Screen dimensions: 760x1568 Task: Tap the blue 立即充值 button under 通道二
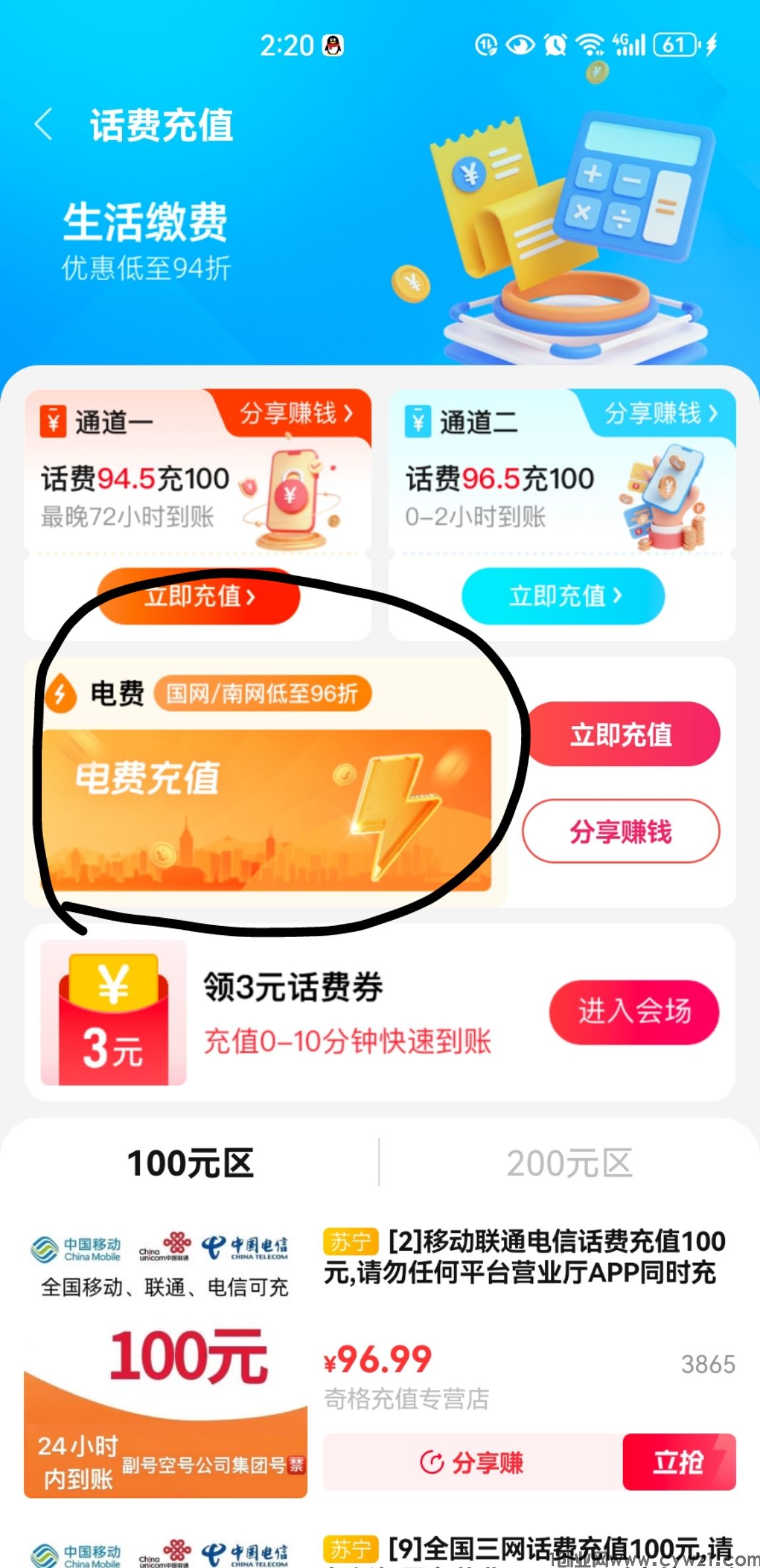pyautogui.click(x=564, y=595)
